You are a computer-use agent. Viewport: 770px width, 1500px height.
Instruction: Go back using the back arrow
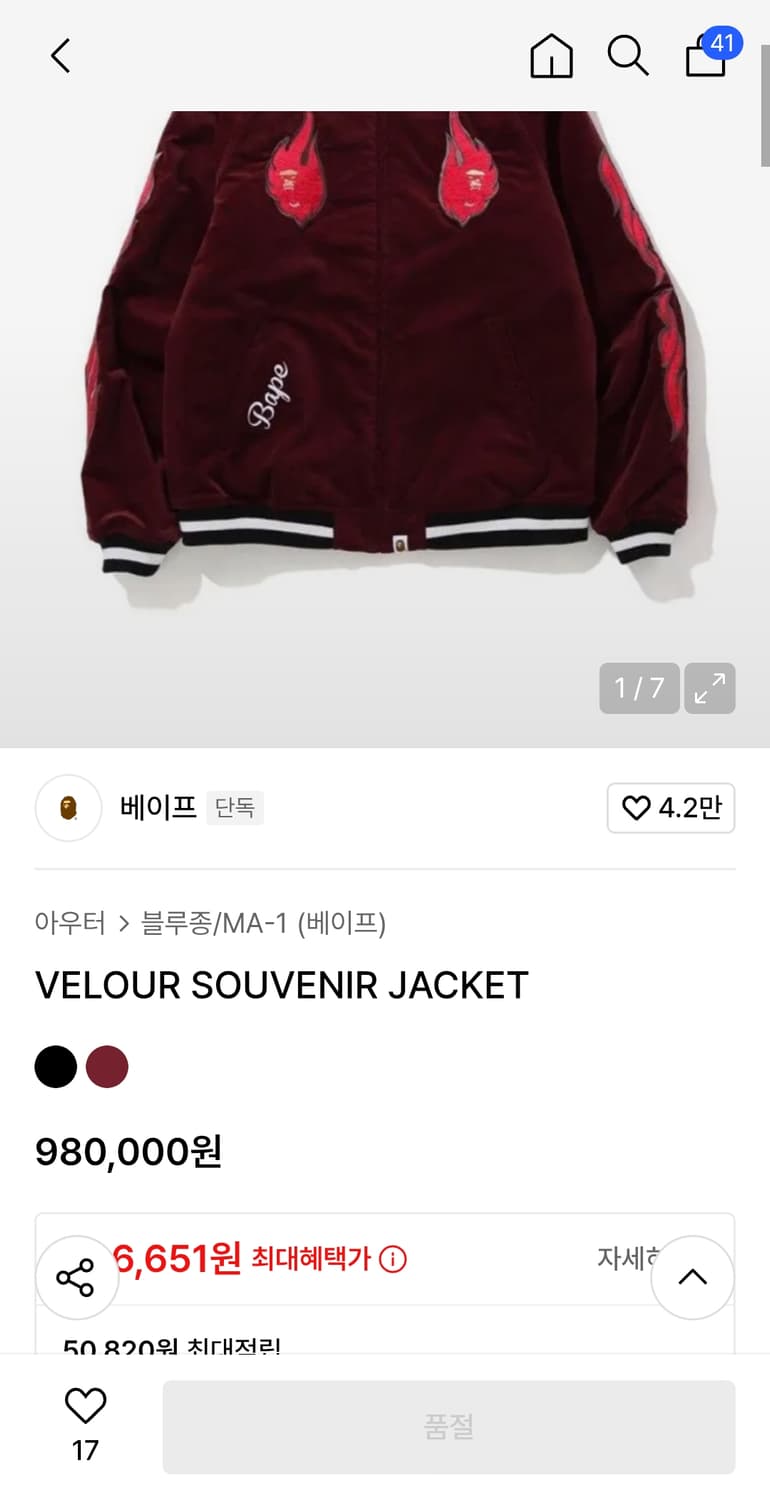pos(60,57)
